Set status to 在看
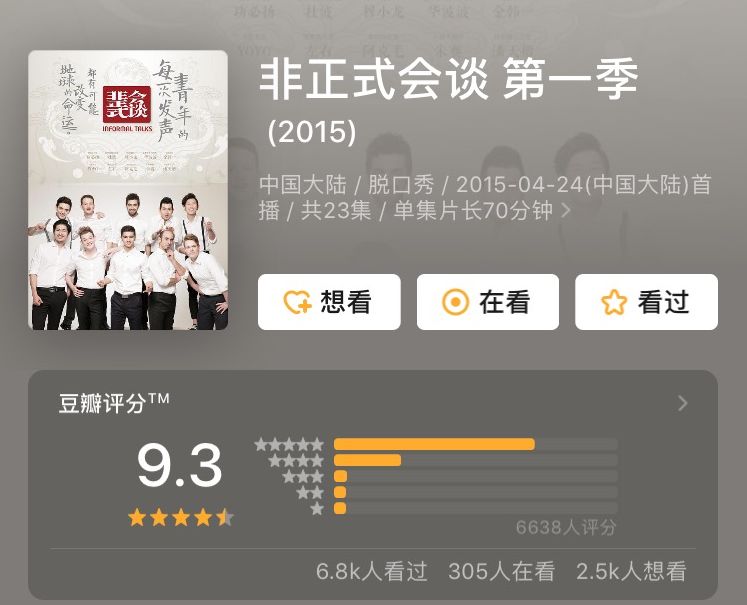The width and height of the screenshot is (747, 605). [487, 302]
